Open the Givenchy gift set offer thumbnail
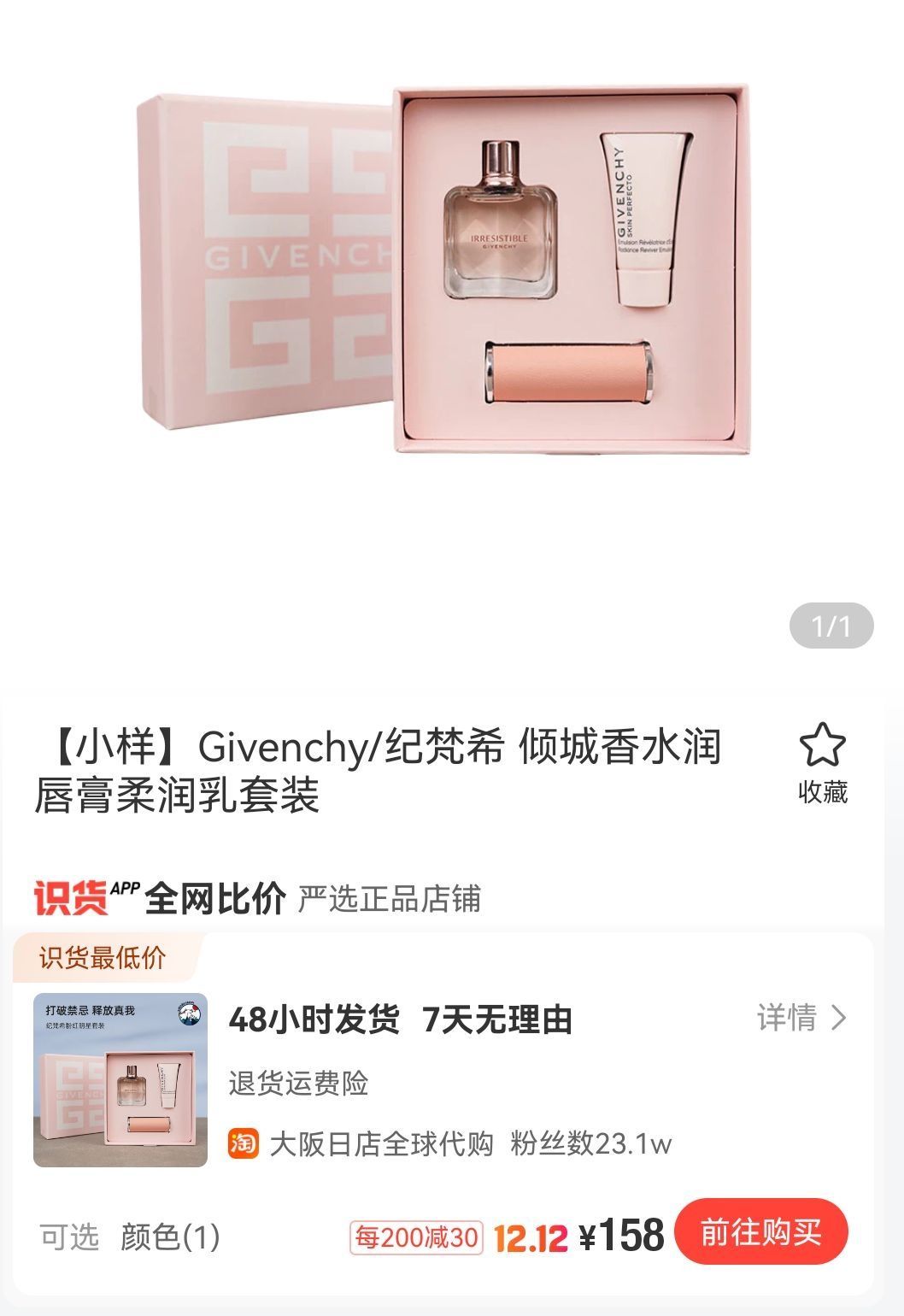This screenshot has width=904, height=1316. tap(120, 1080)
